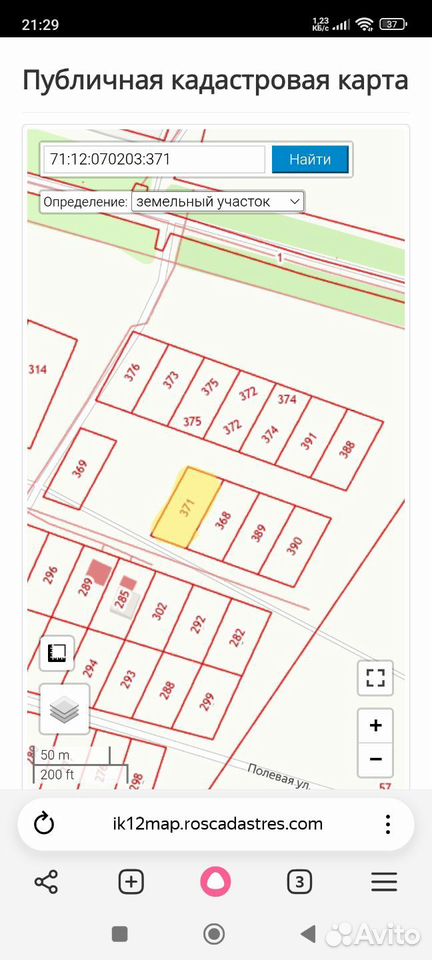Open the tab switcher showing 3 tabs
432x960 pixels.
(299, 882)
